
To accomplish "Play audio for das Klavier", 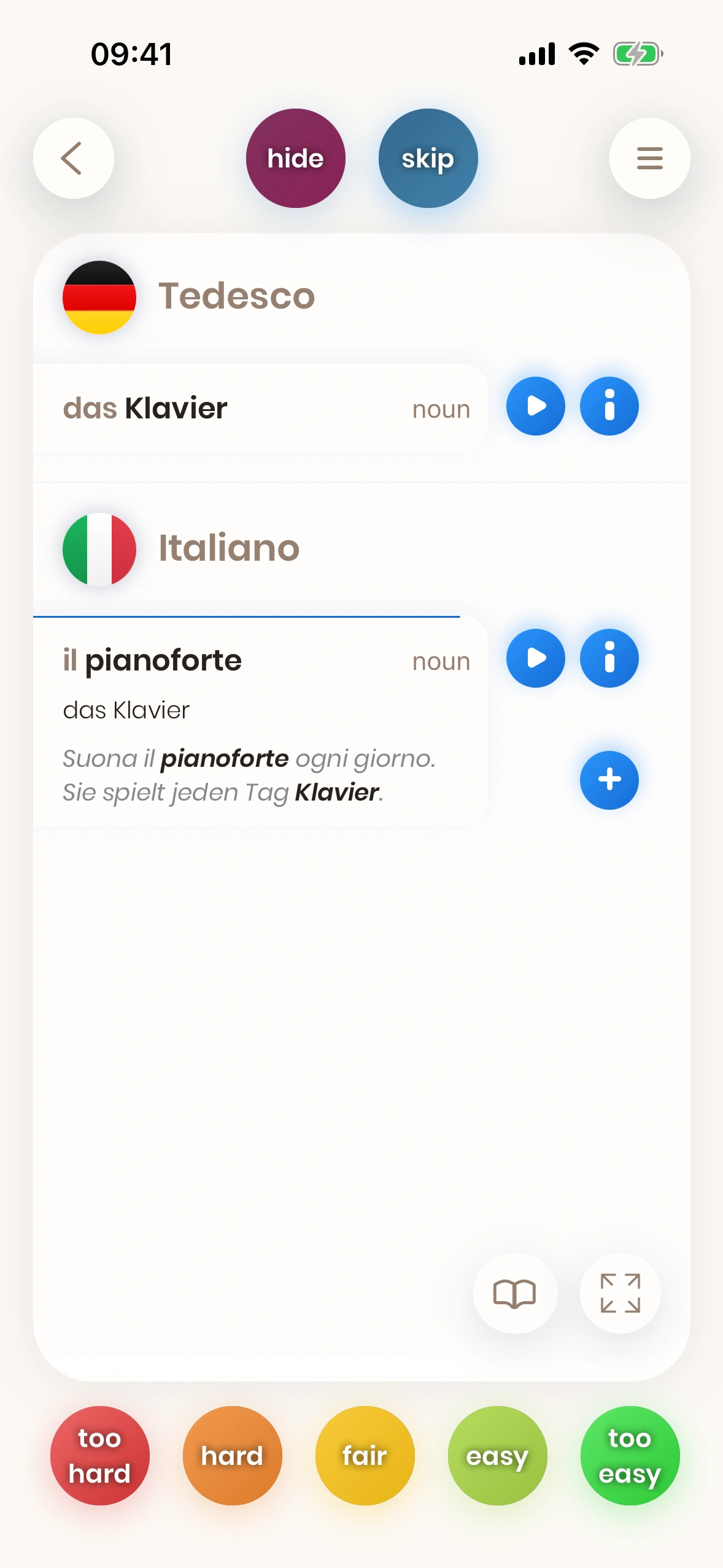I will (535, 406).
